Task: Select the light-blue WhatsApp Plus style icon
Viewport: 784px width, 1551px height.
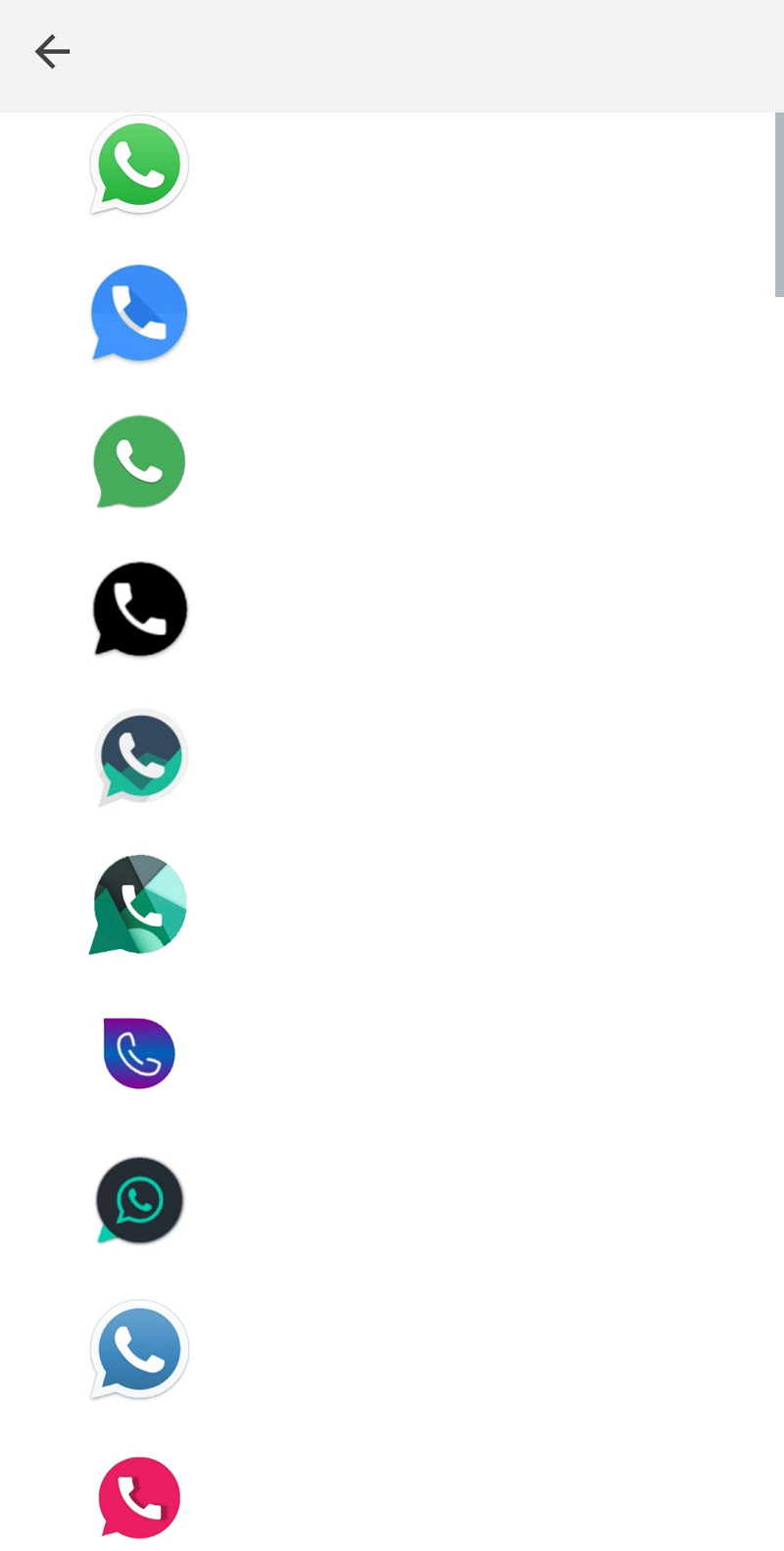Action: [x=138, y=1349]
